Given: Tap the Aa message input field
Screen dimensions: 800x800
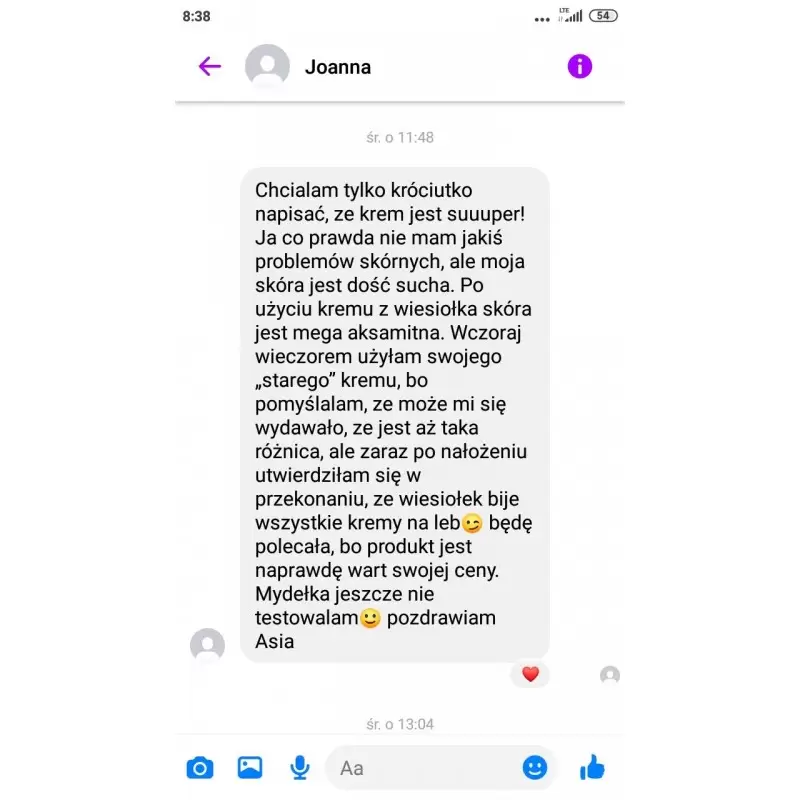Looking at the screenshot, I should point(420,768).
